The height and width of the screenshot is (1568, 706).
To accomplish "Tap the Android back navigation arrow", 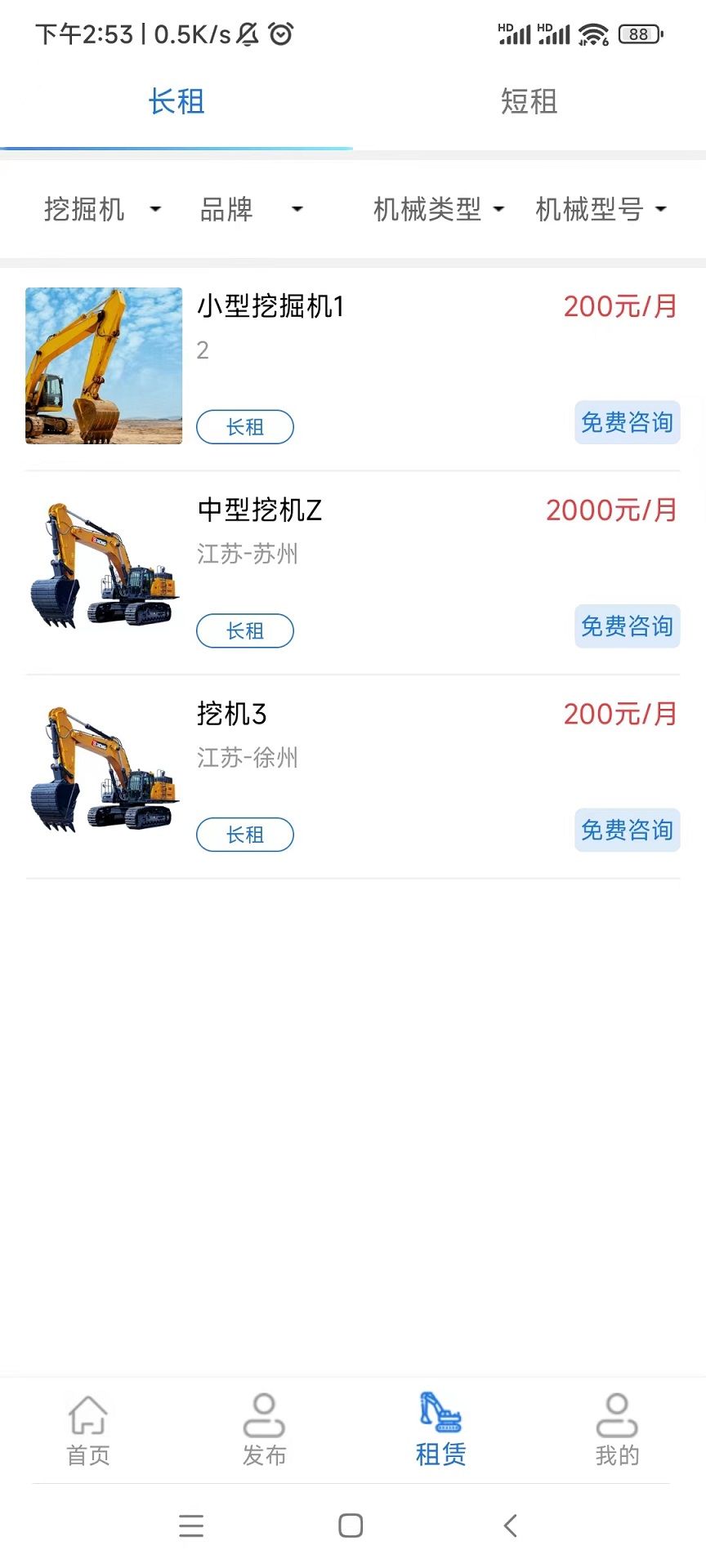I will pos(511,1526).
